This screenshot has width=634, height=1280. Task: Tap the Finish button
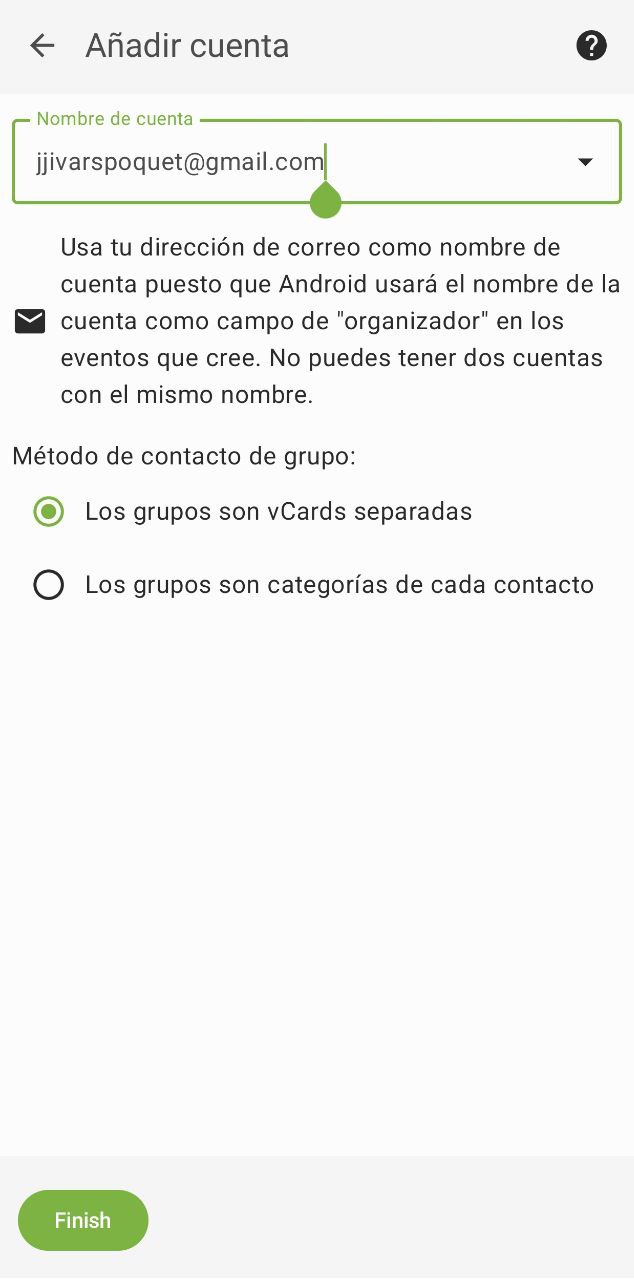pyautogui.click(x=83, y=1220)
